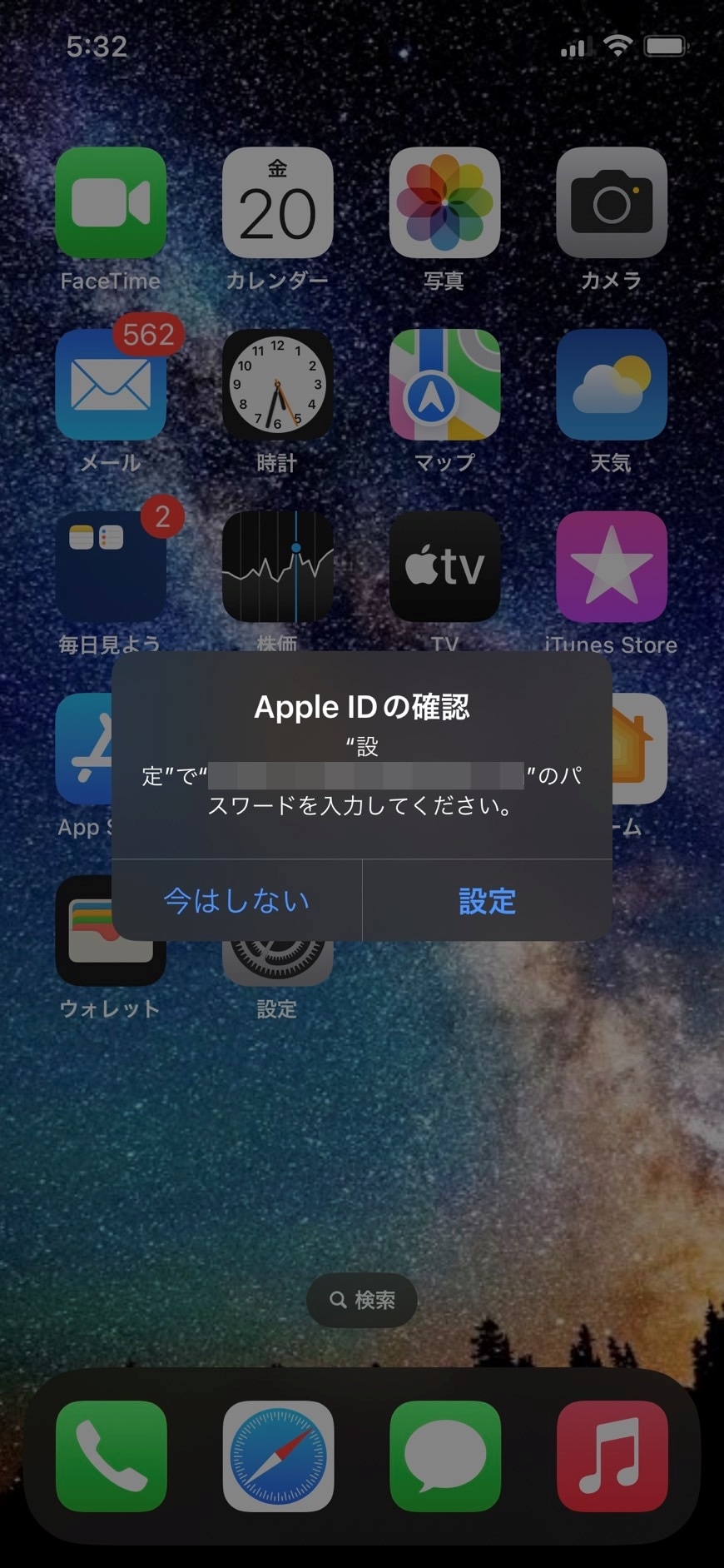Screen dimensions: 724x1568
Task: Open the Phone app in dock
Action: (x=111, y=1456)
